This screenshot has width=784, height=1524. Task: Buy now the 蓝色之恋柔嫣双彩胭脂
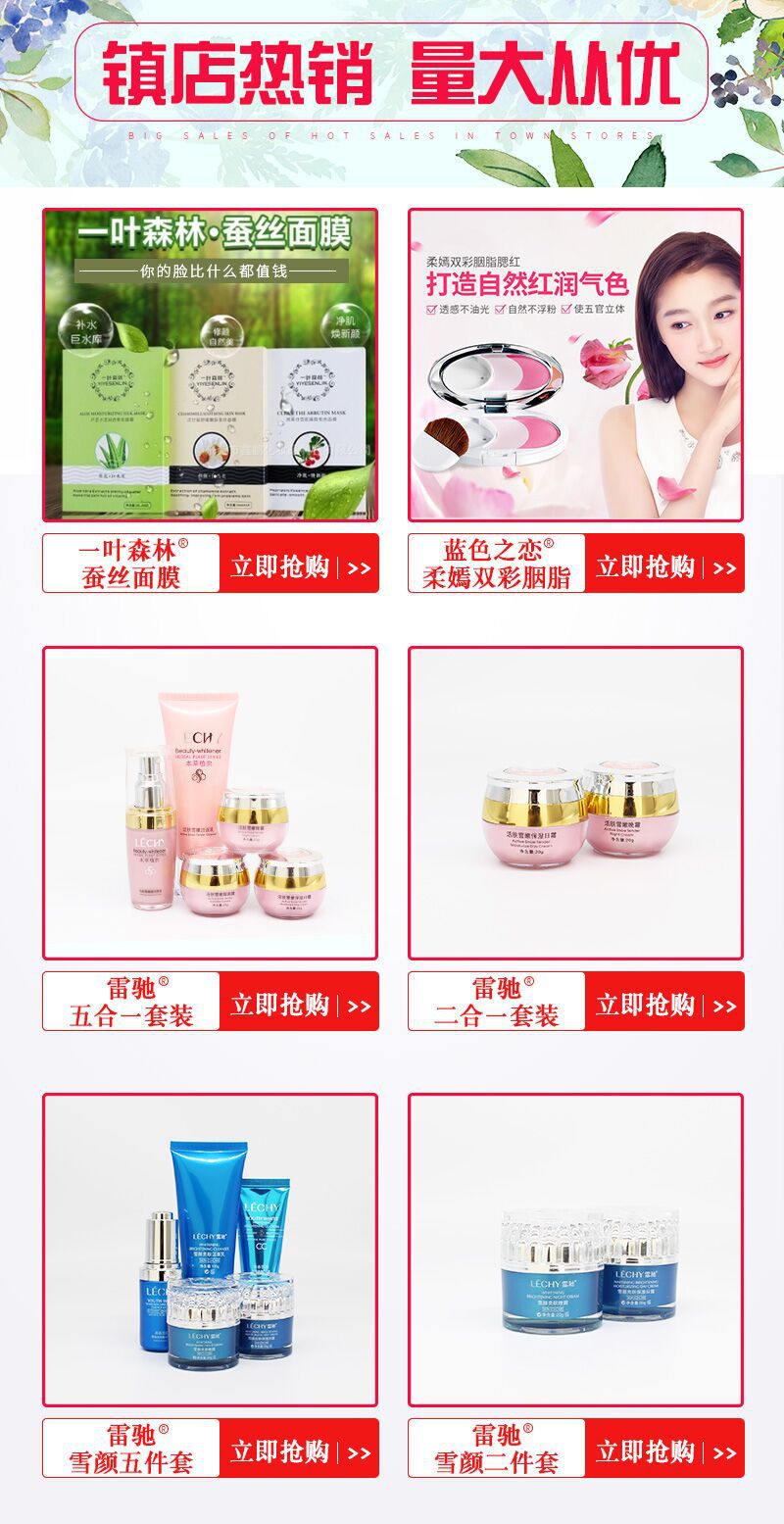tap(664, 565)
